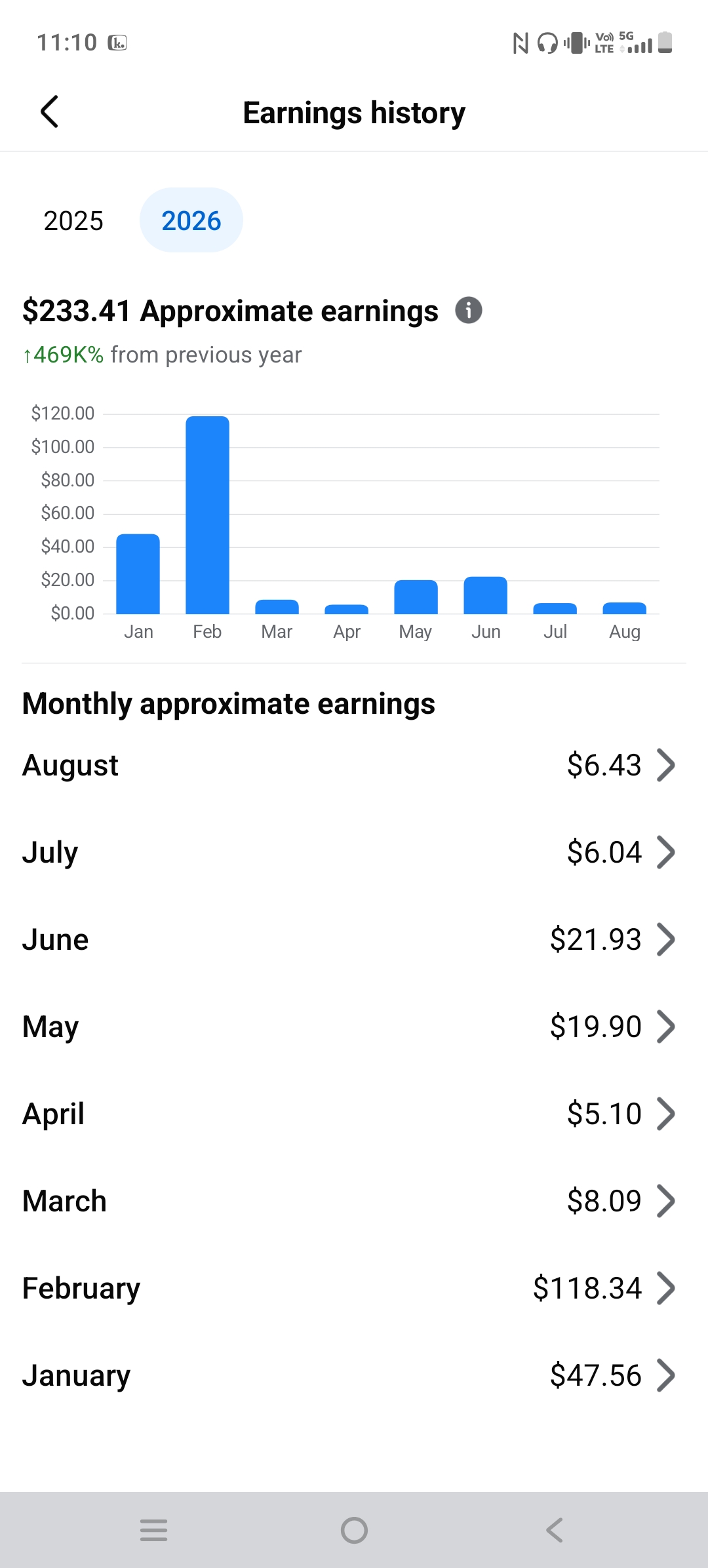Open April earnings of $5.10
The image size is (708, 1568).
[x=354, y=1114]
